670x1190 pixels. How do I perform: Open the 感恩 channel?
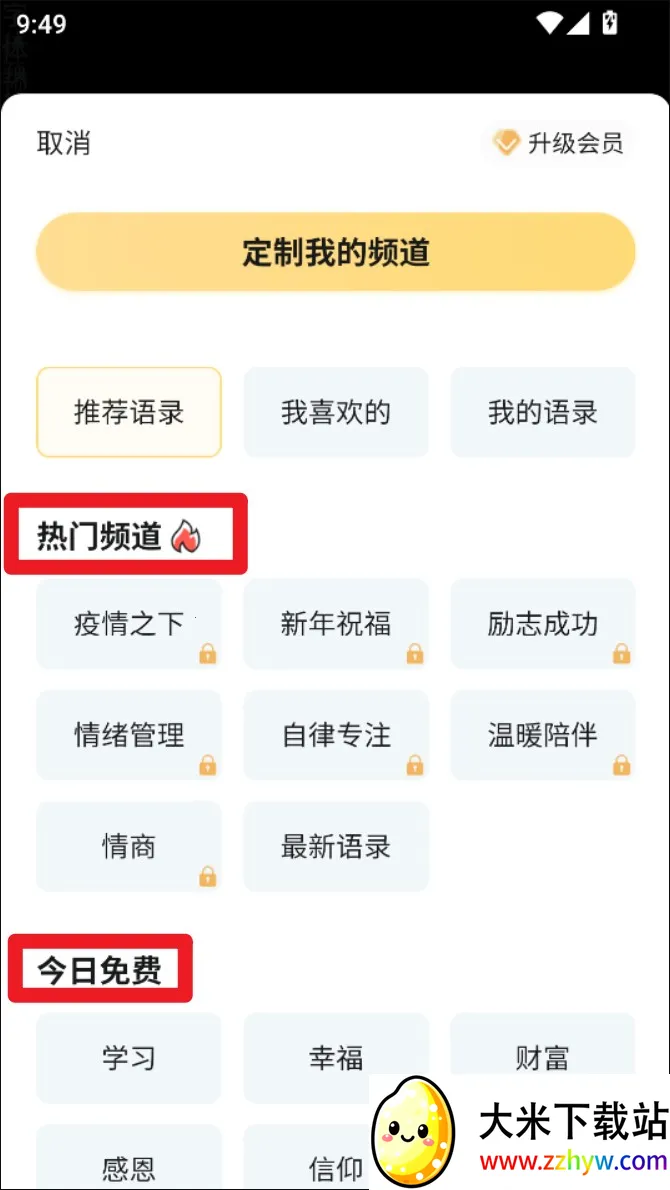click(129, 1165)
